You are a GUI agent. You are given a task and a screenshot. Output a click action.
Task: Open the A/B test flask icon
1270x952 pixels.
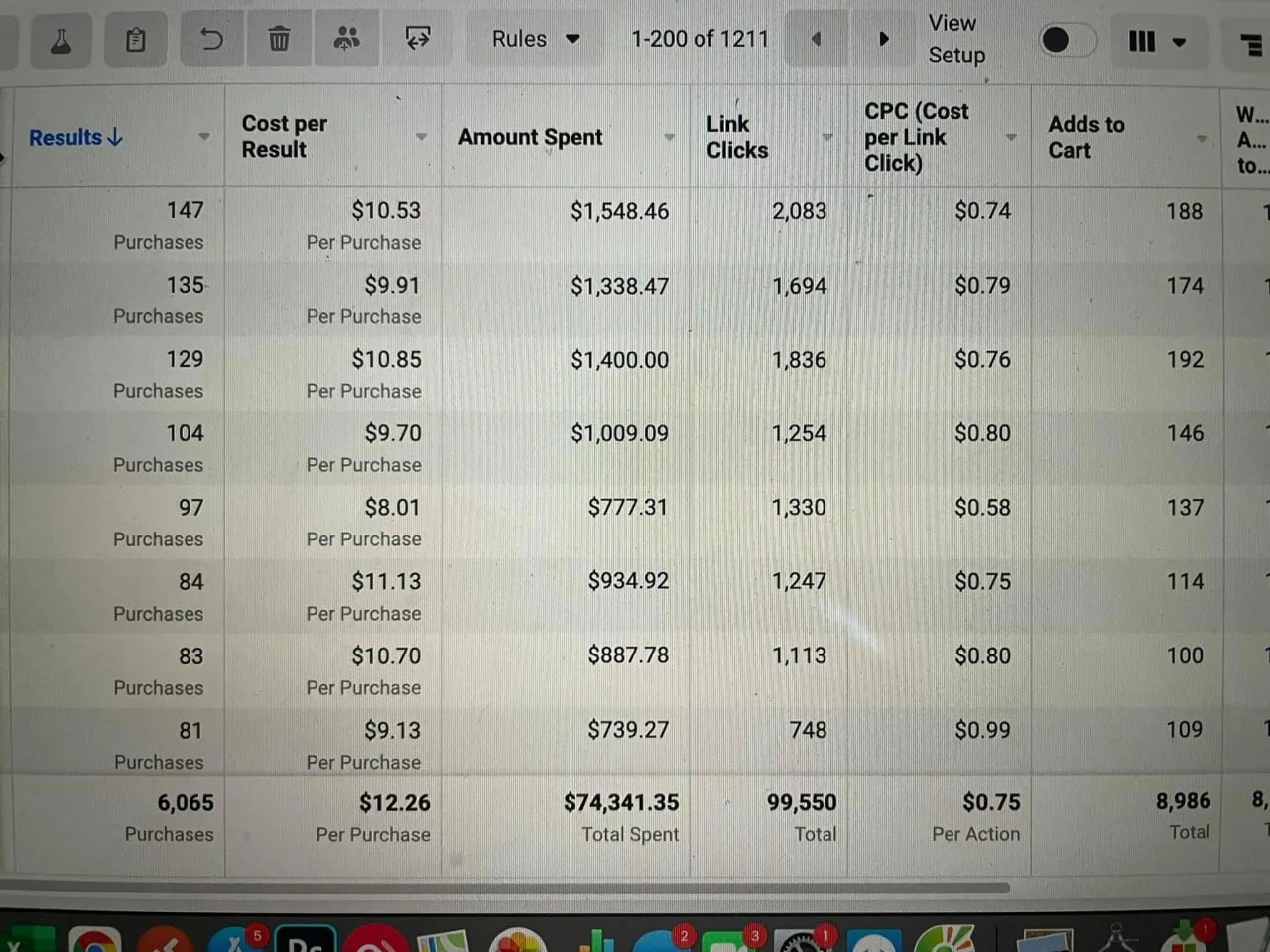[x=61, y=41]
